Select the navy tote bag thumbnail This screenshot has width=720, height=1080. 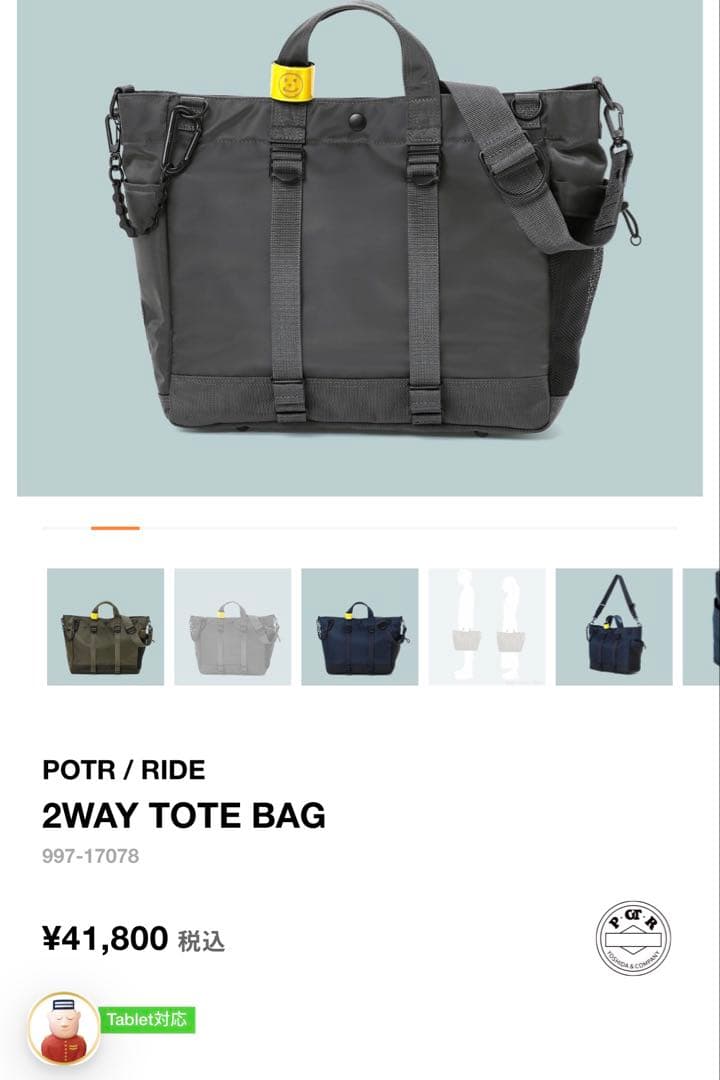(x=360, y=625)
